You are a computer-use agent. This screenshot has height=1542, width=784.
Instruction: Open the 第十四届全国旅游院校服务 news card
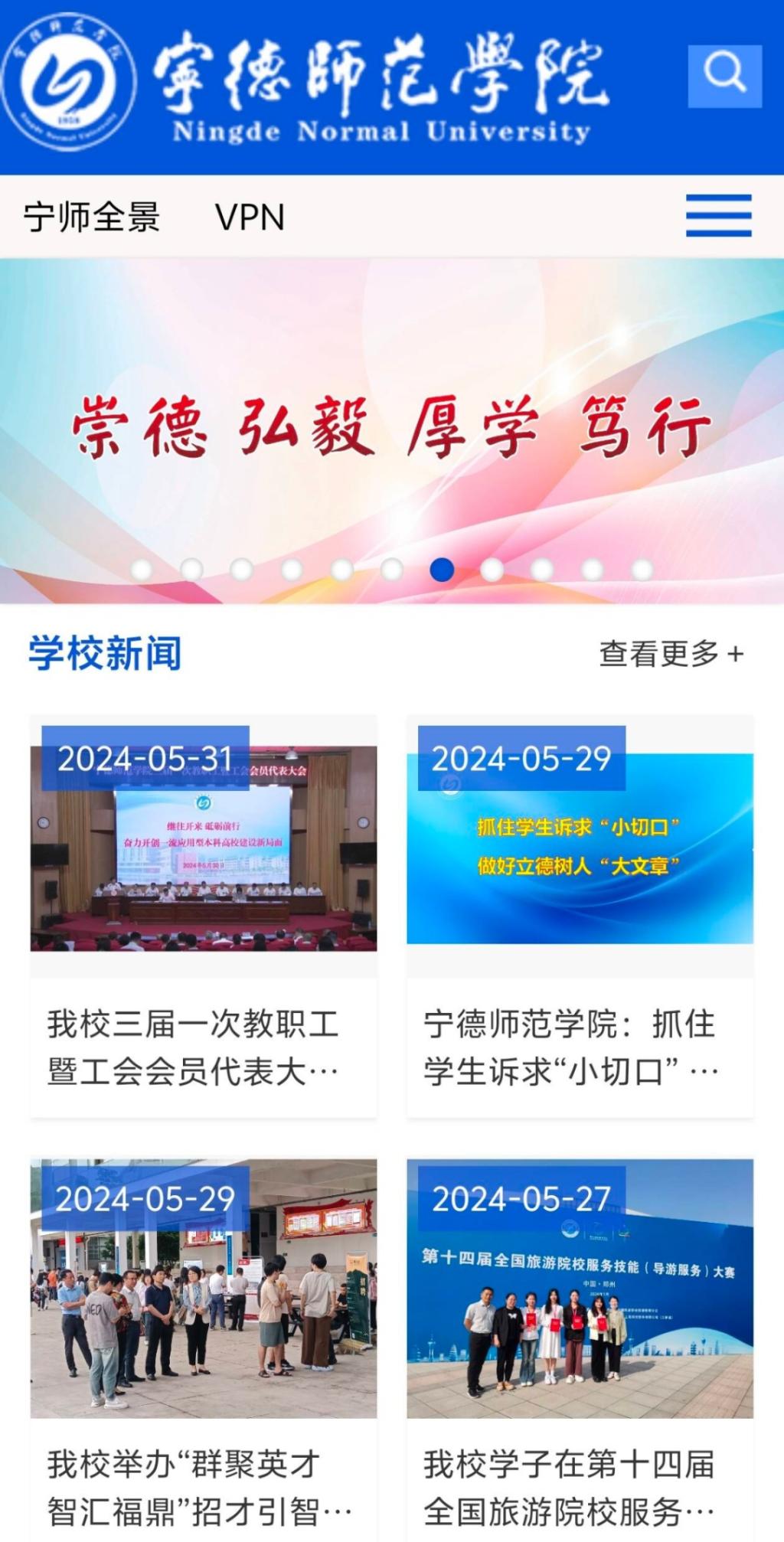(580, 1348)
